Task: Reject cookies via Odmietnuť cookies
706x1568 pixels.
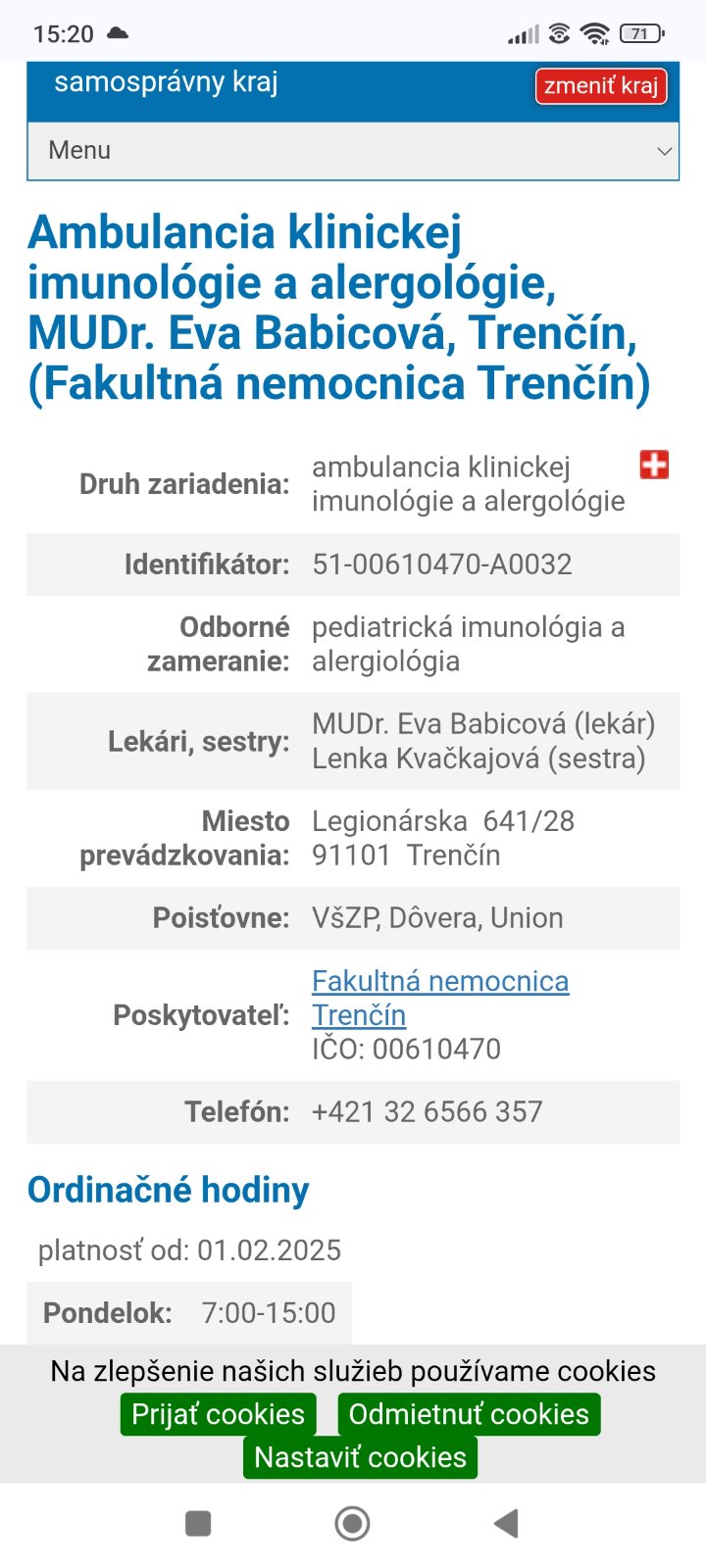Action: (x=469, y=1414)
